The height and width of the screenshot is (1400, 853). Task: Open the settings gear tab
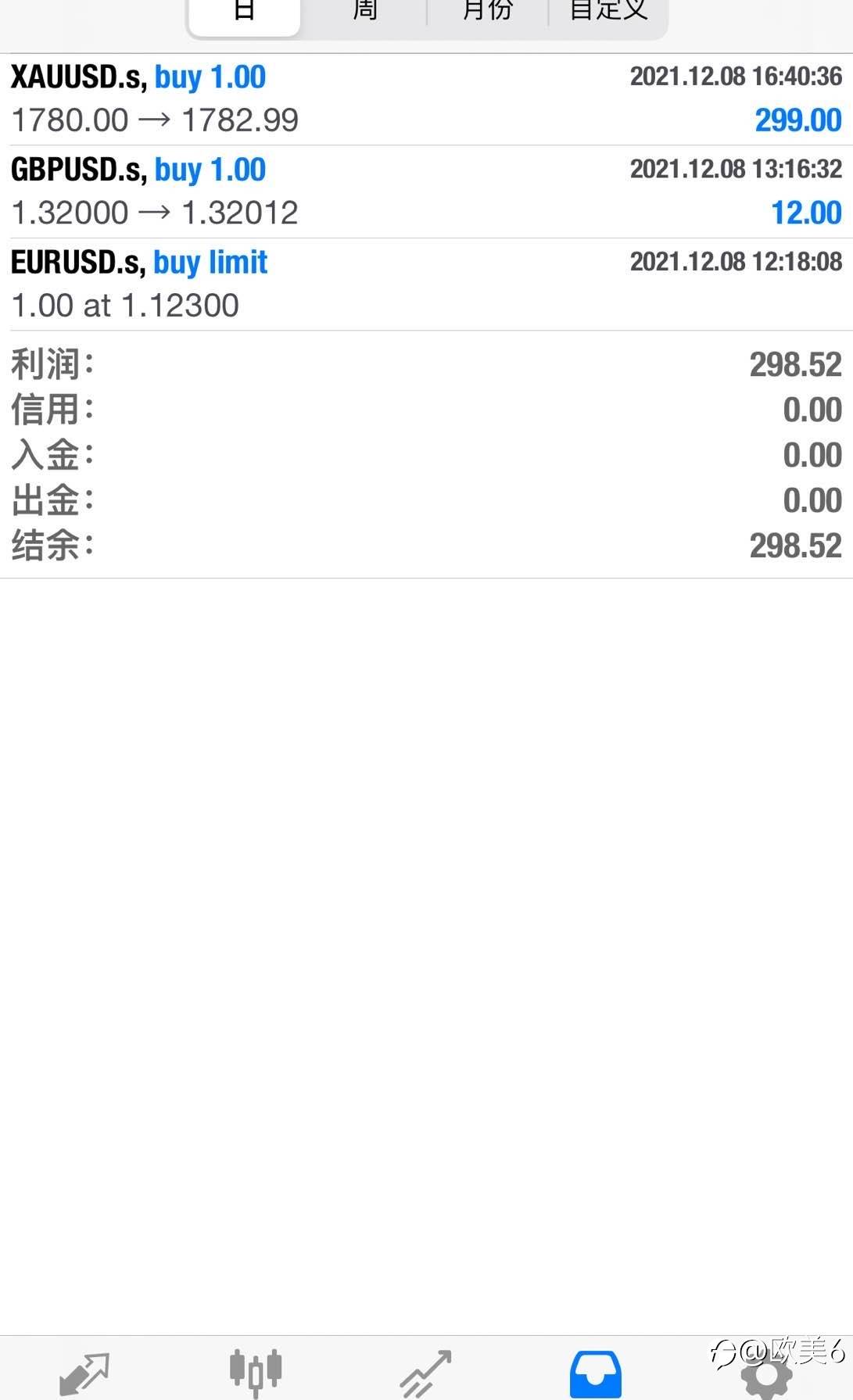[766, 1376]
